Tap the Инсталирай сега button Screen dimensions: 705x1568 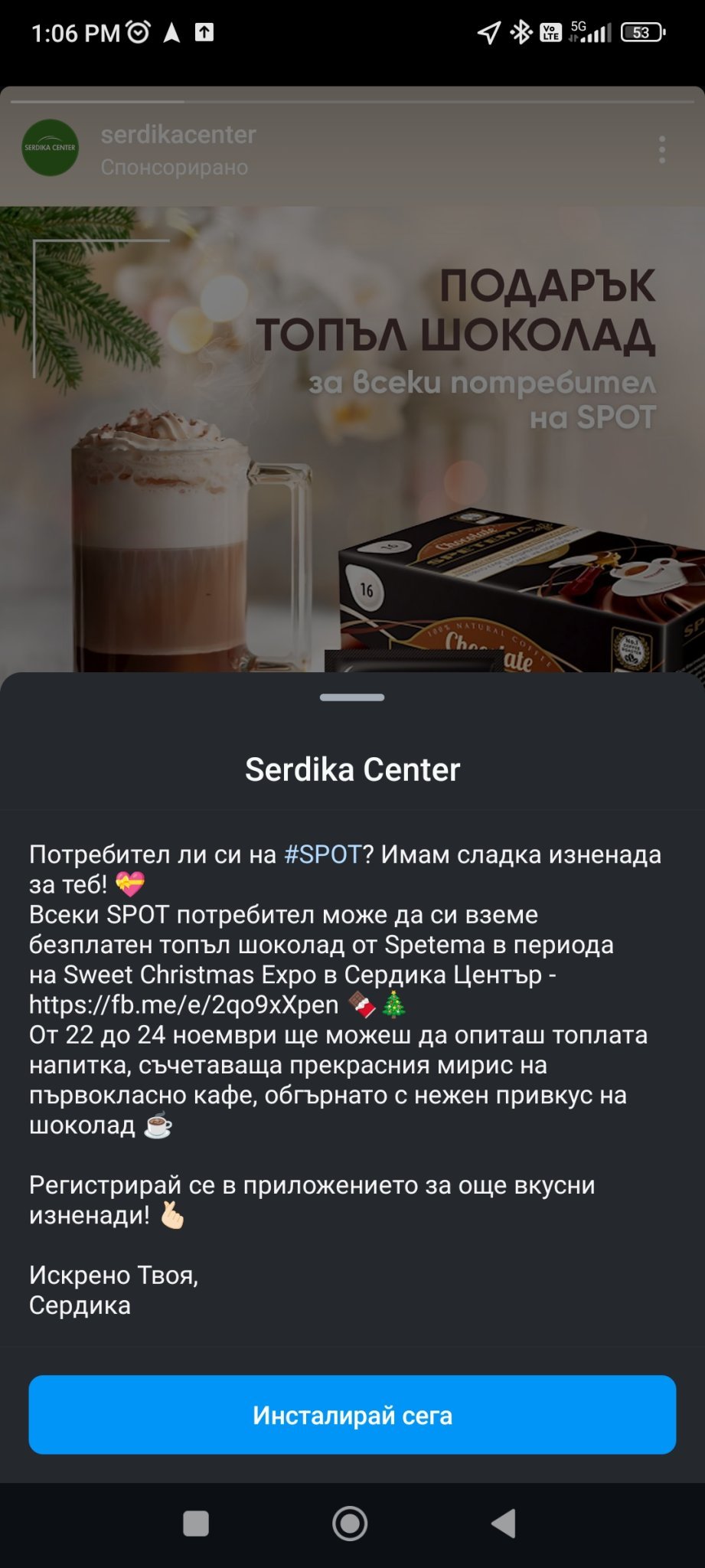pos(352,1415)
